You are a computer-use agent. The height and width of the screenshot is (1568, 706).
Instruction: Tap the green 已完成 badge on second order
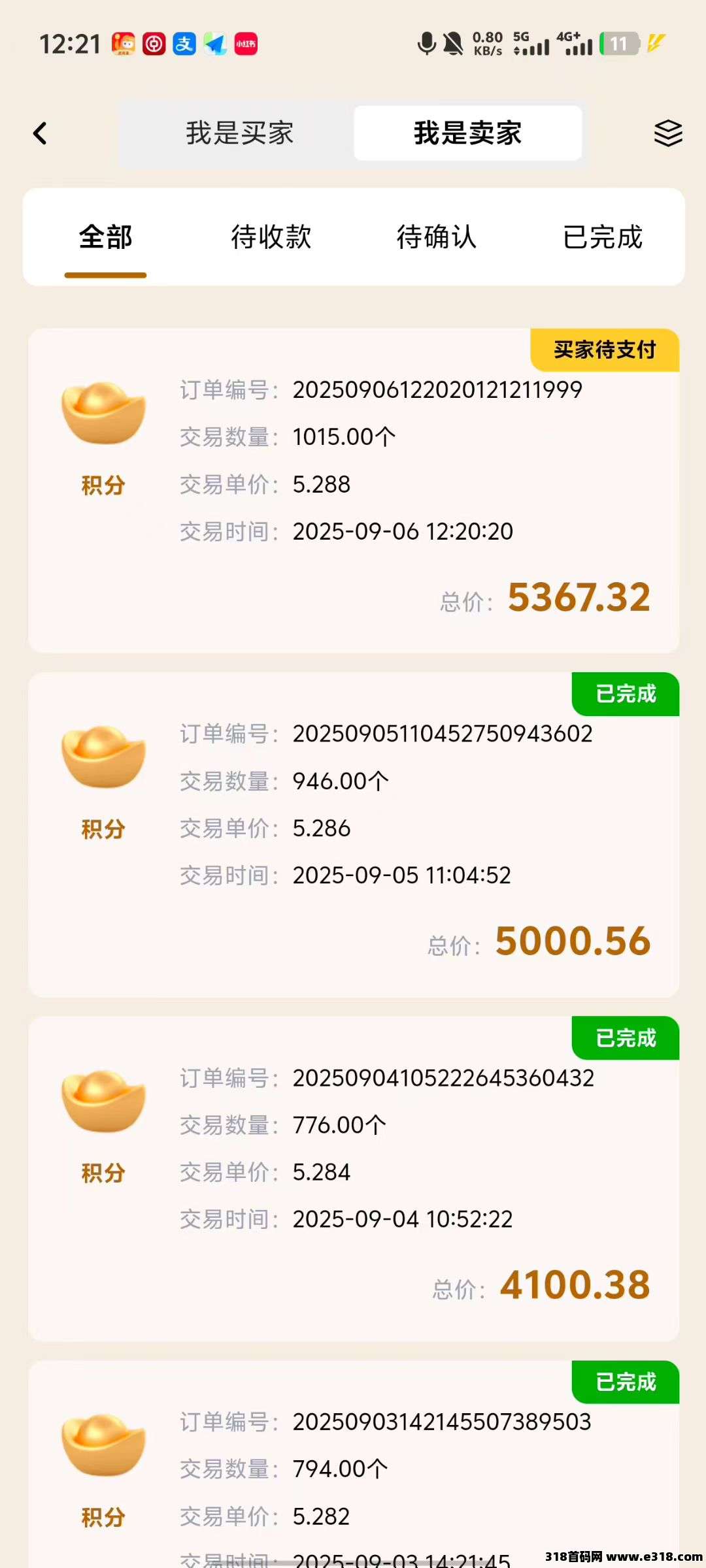624,695
